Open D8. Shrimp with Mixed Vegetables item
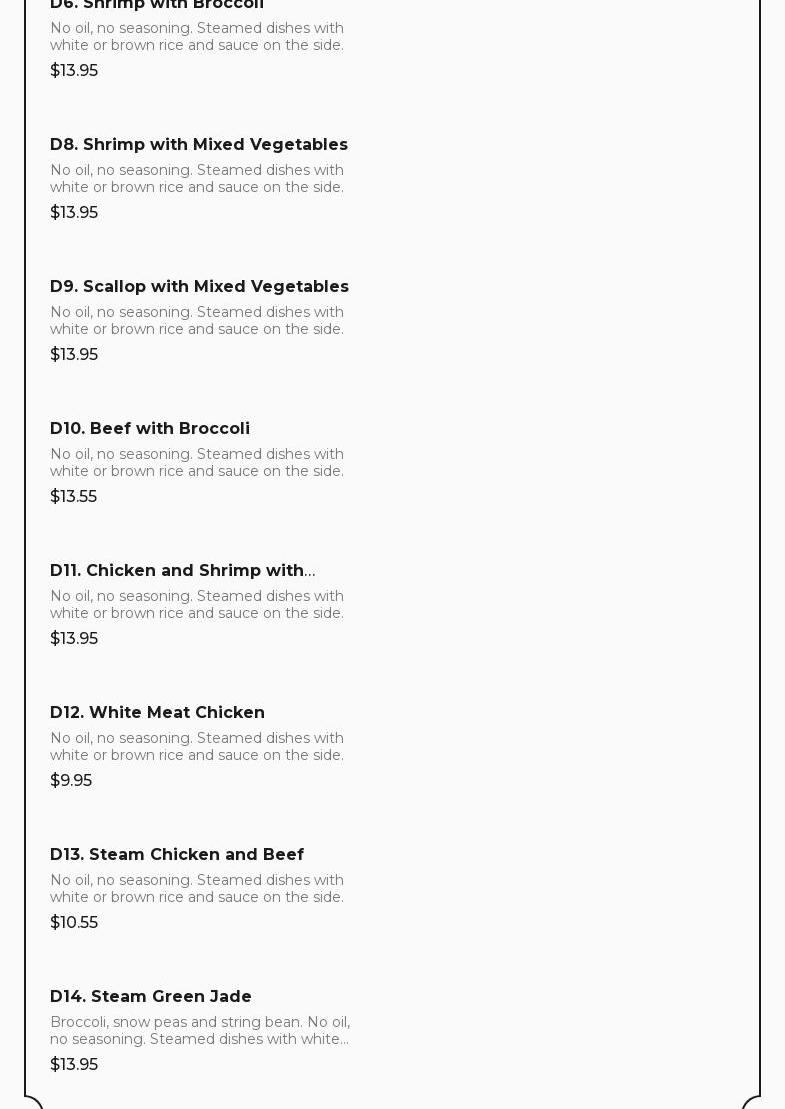 tap(199, 145)
